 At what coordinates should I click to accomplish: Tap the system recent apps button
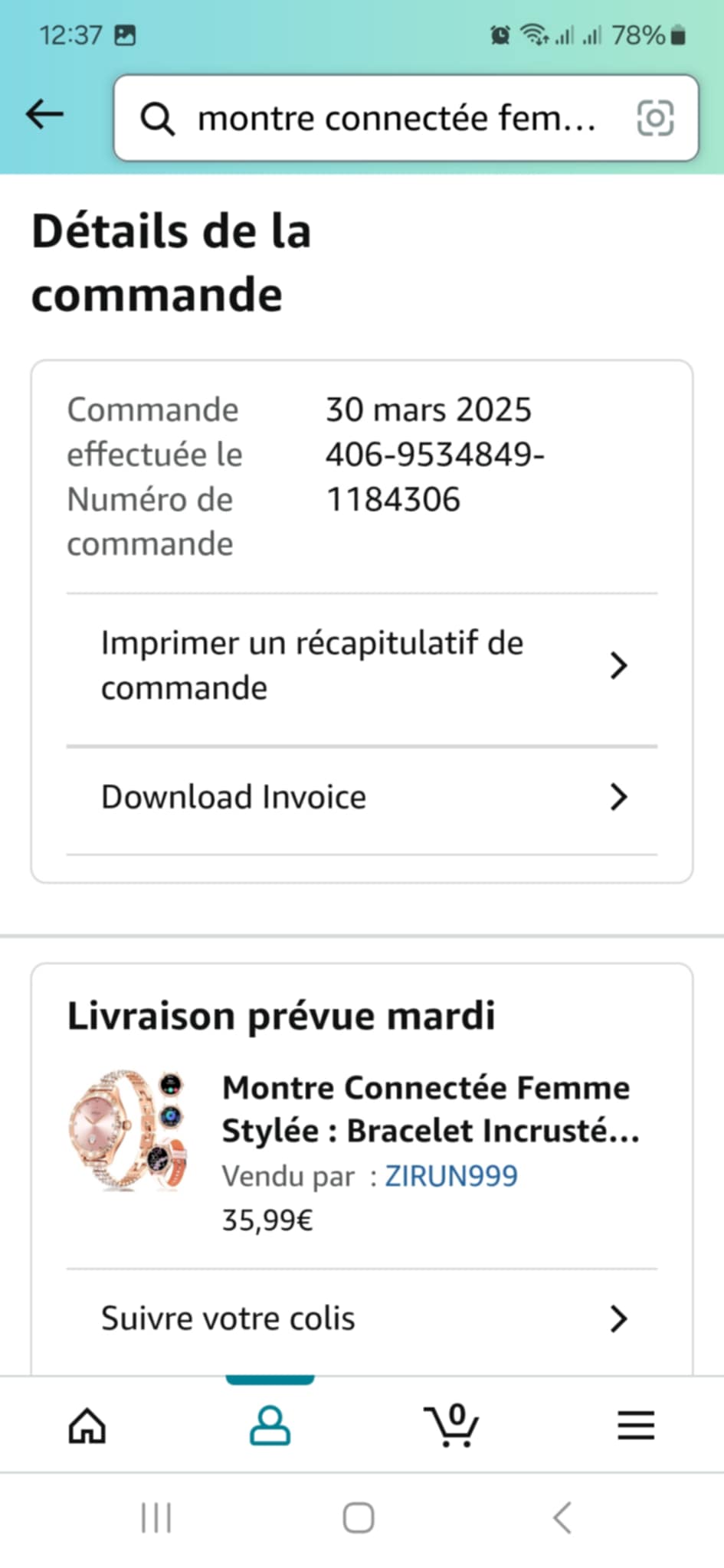(x=156, y=1518)
